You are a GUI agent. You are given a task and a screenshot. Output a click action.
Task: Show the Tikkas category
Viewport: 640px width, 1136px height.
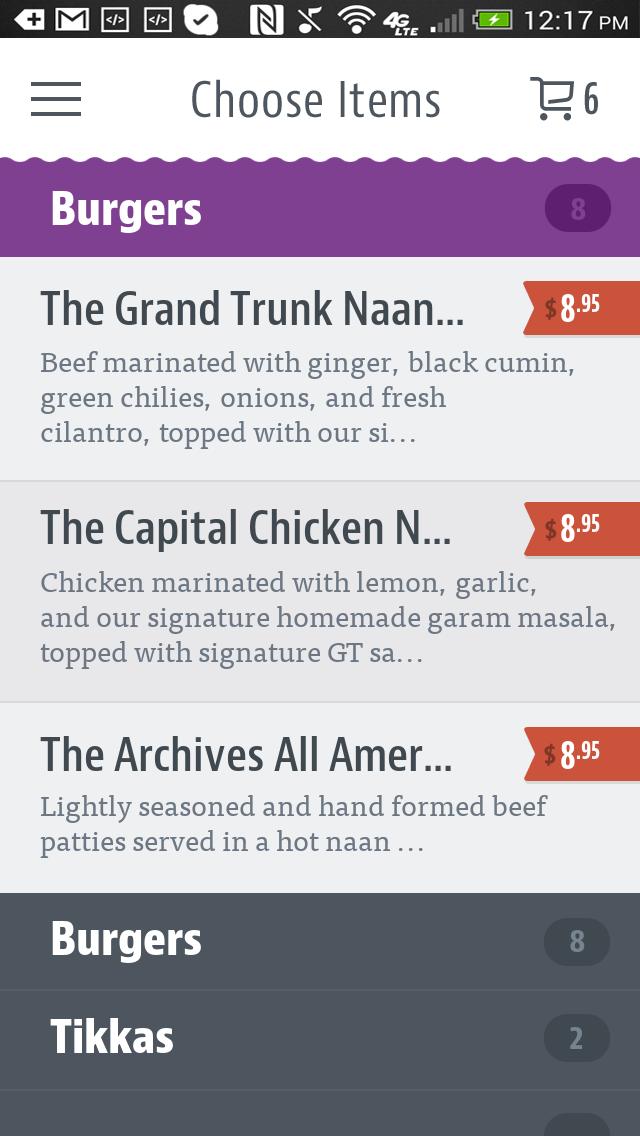(x=320, y=1039)
